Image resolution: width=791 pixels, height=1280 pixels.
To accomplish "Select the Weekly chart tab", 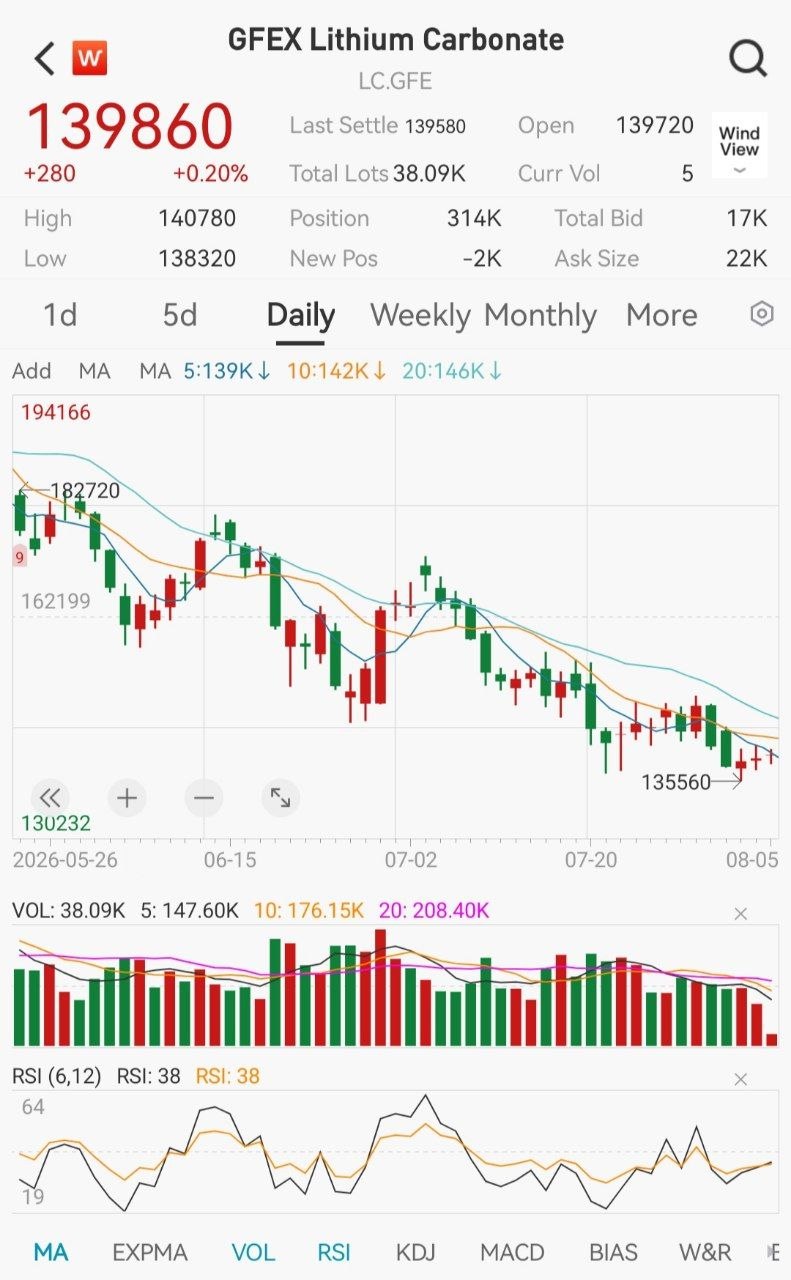I will point(420,315).
